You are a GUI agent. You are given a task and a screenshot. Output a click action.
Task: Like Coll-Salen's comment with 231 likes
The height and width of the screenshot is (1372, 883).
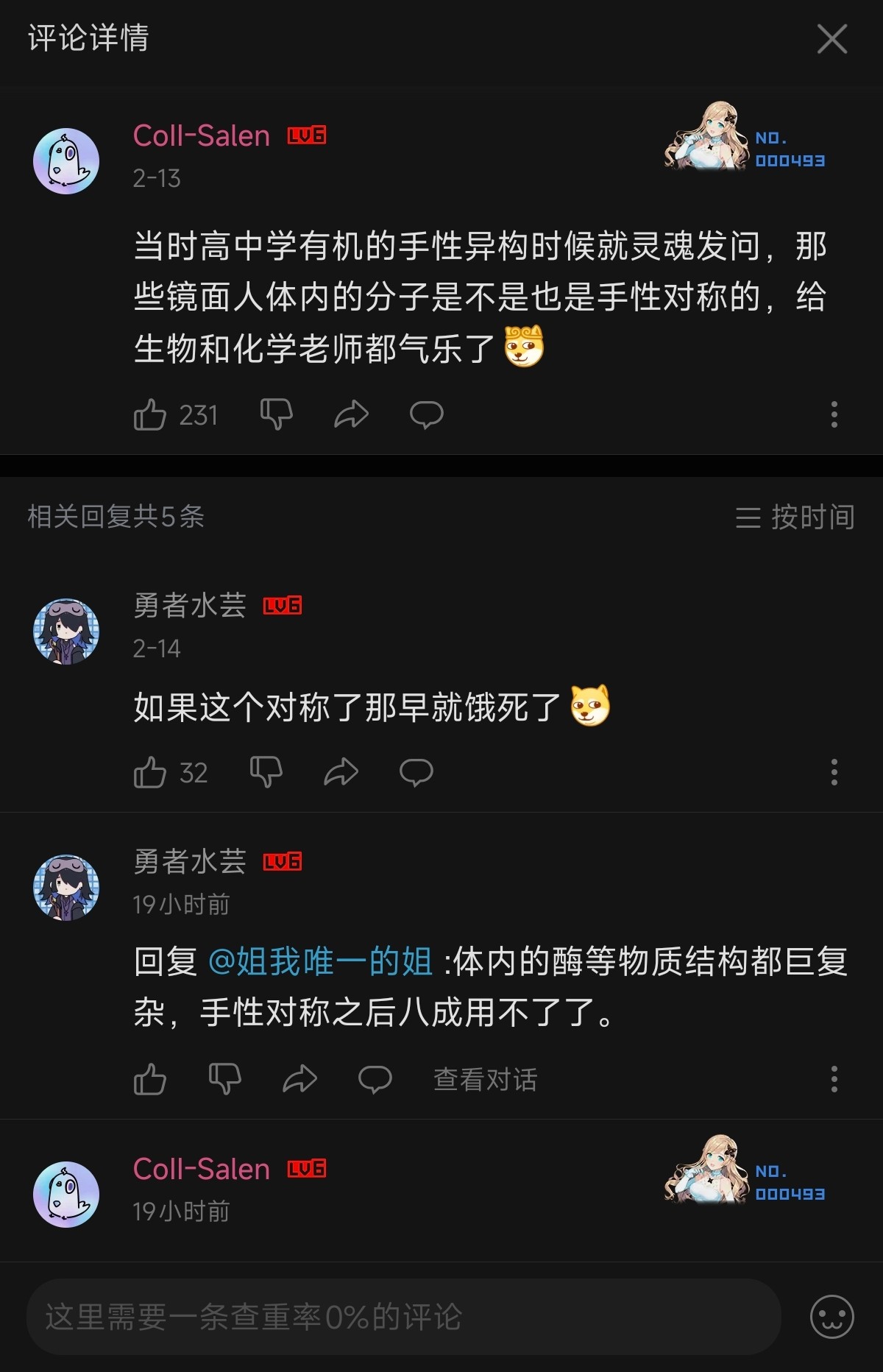coord(150,415)
